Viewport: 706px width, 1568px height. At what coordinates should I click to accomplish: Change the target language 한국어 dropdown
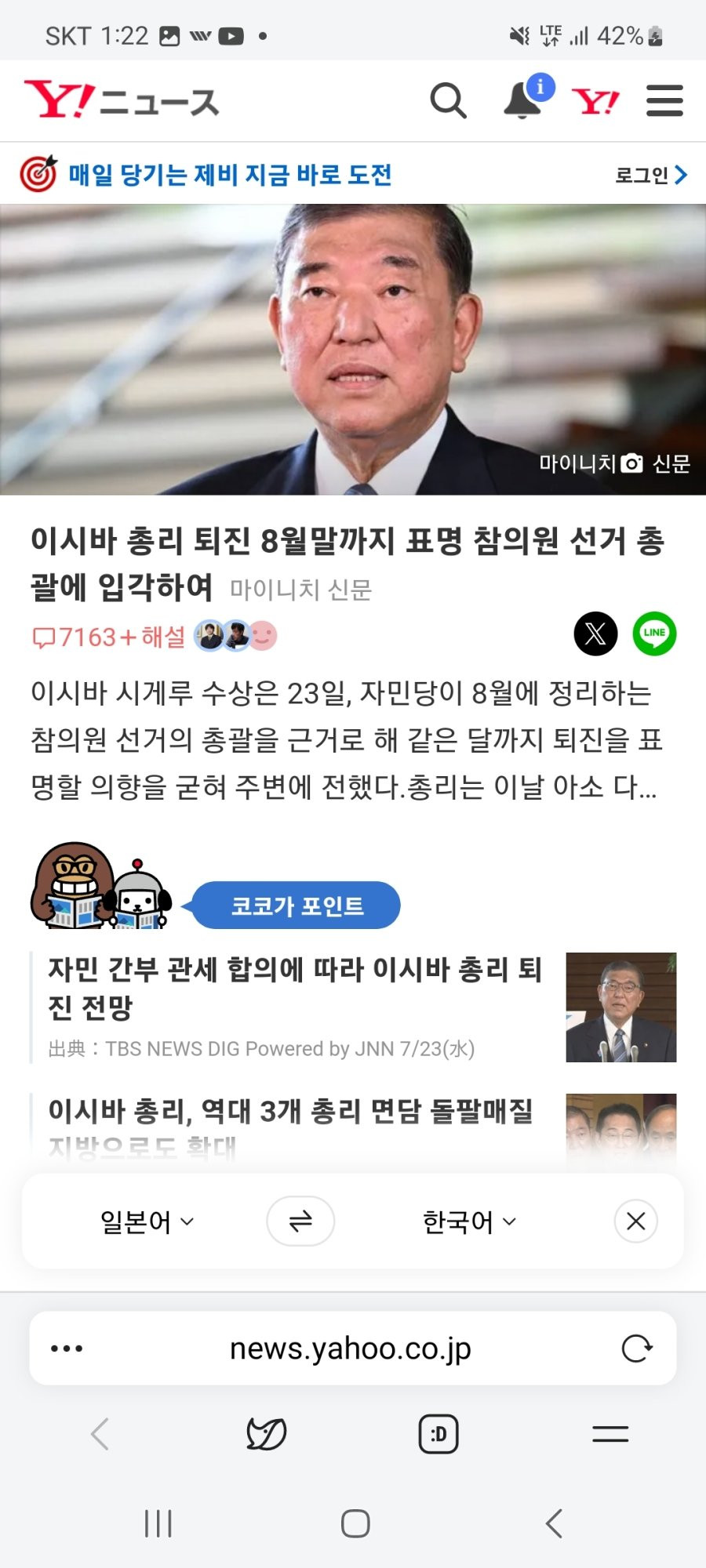tap(469, 1221)
